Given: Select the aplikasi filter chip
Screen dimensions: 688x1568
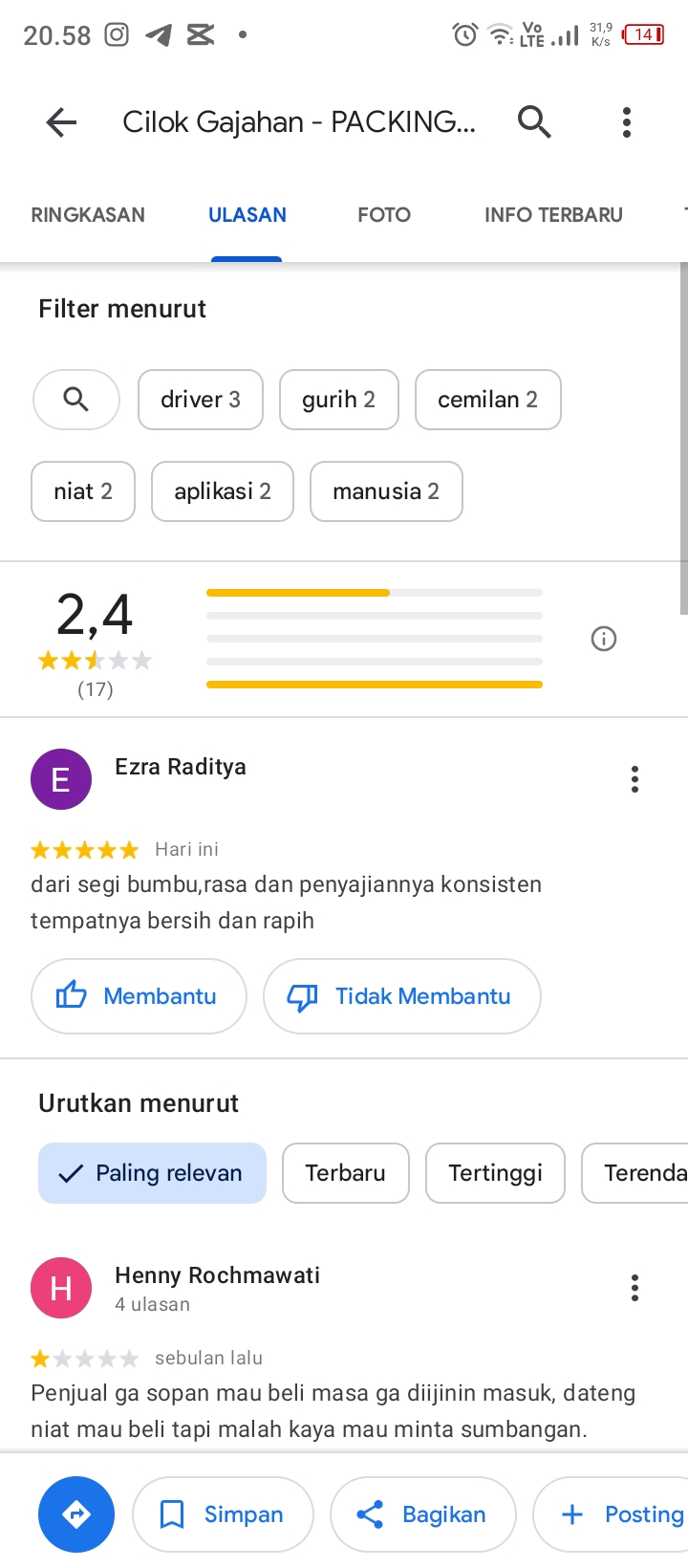Looking at the screenshot, I should click(x=223, y=491).
